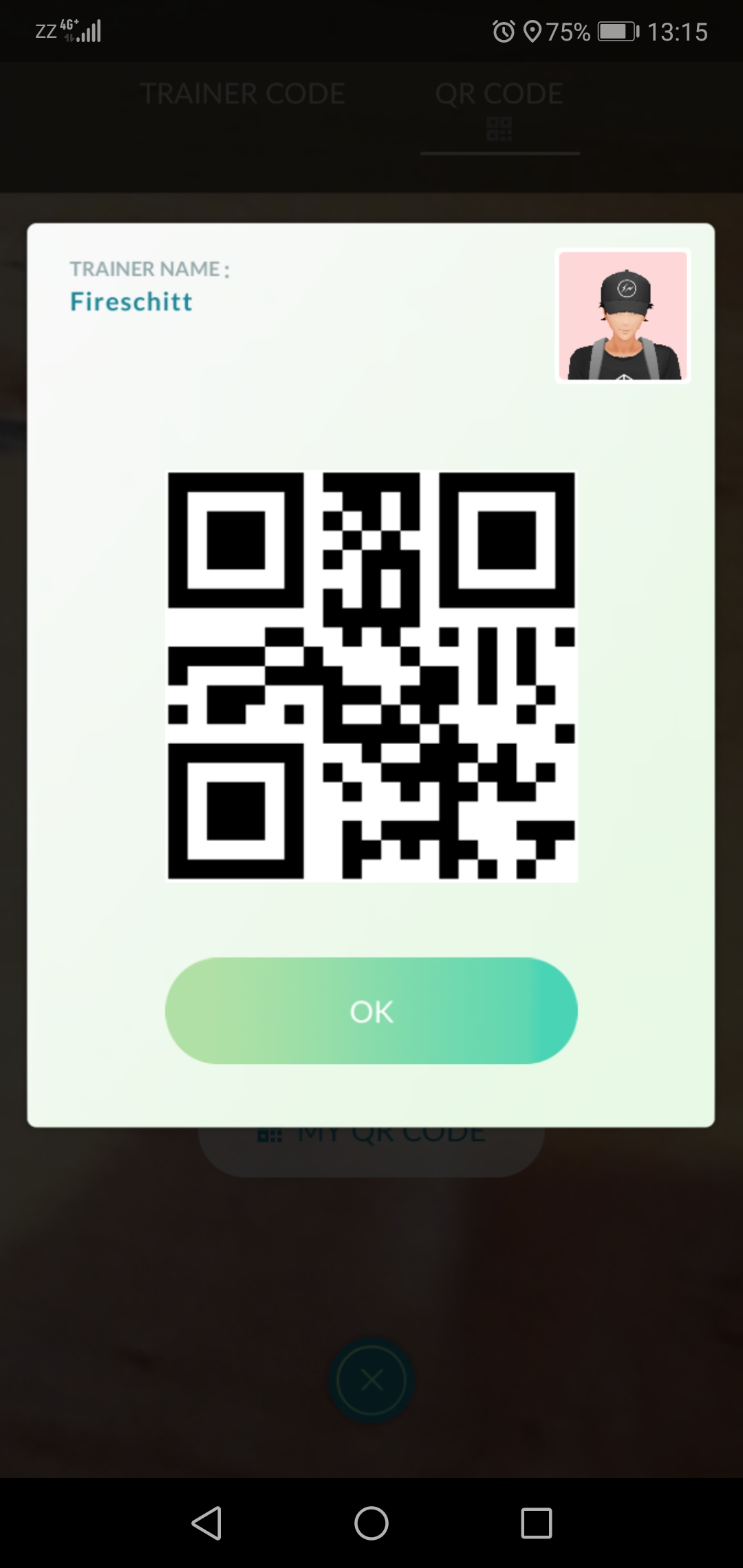Confirm the QR code dialog with OK

[371, 1010]
